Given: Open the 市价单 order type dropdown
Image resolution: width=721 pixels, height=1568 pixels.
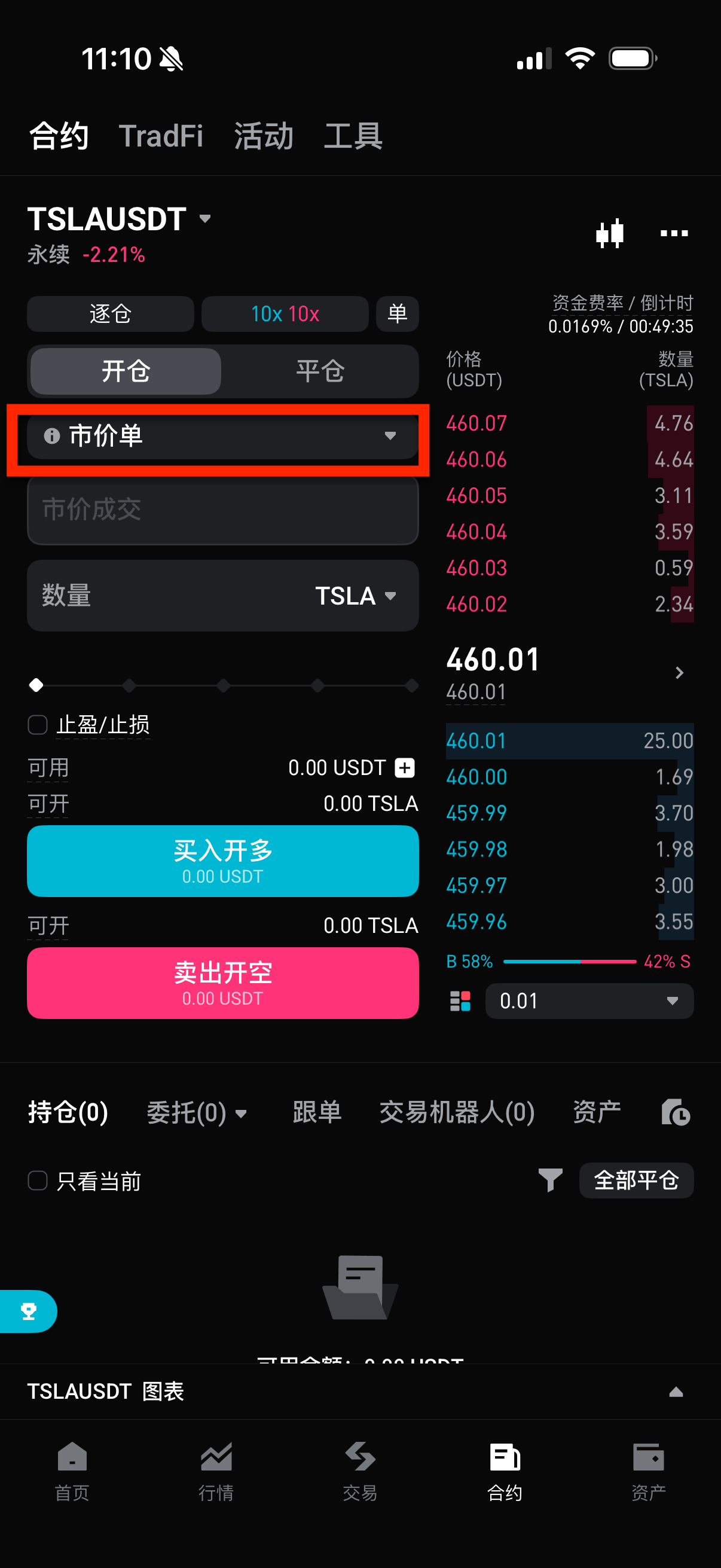Looking at the screenshot, I should click(222, 437).
